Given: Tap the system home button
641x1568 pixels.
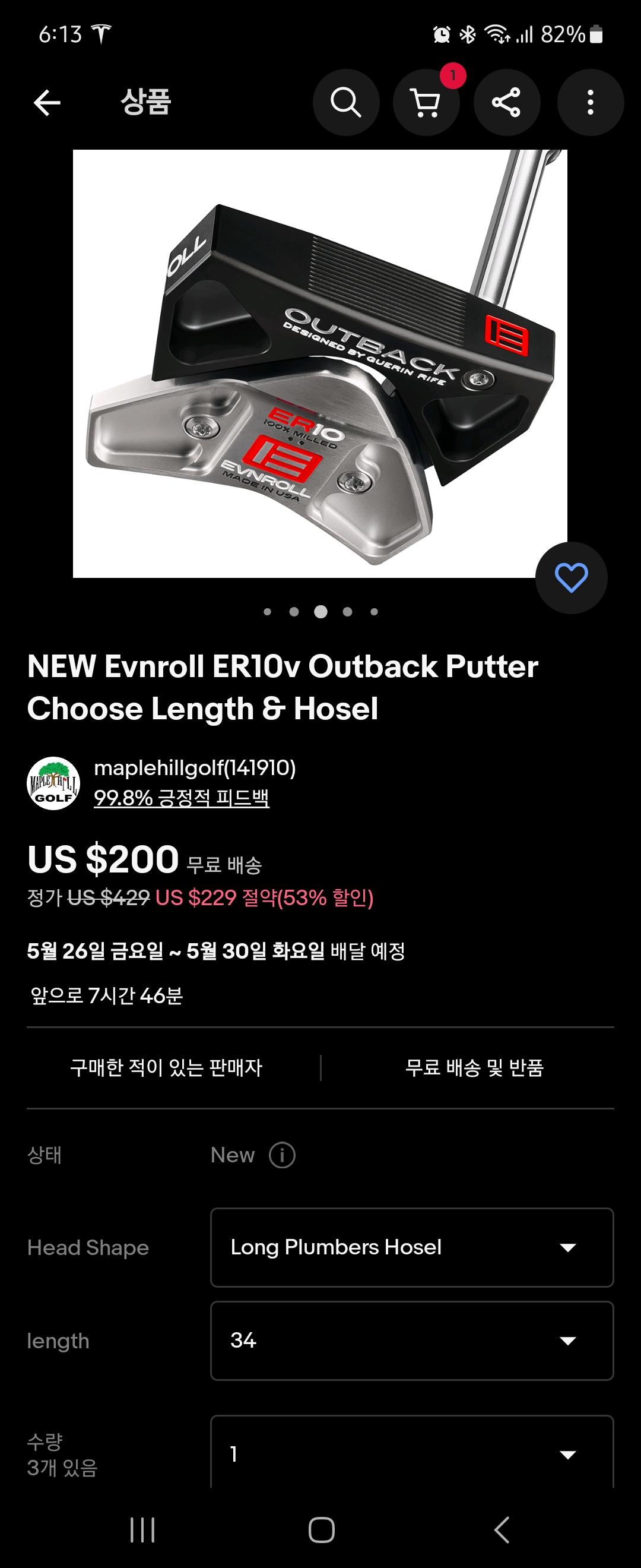Looking at the screenshot, I should tap(321, 1529).
